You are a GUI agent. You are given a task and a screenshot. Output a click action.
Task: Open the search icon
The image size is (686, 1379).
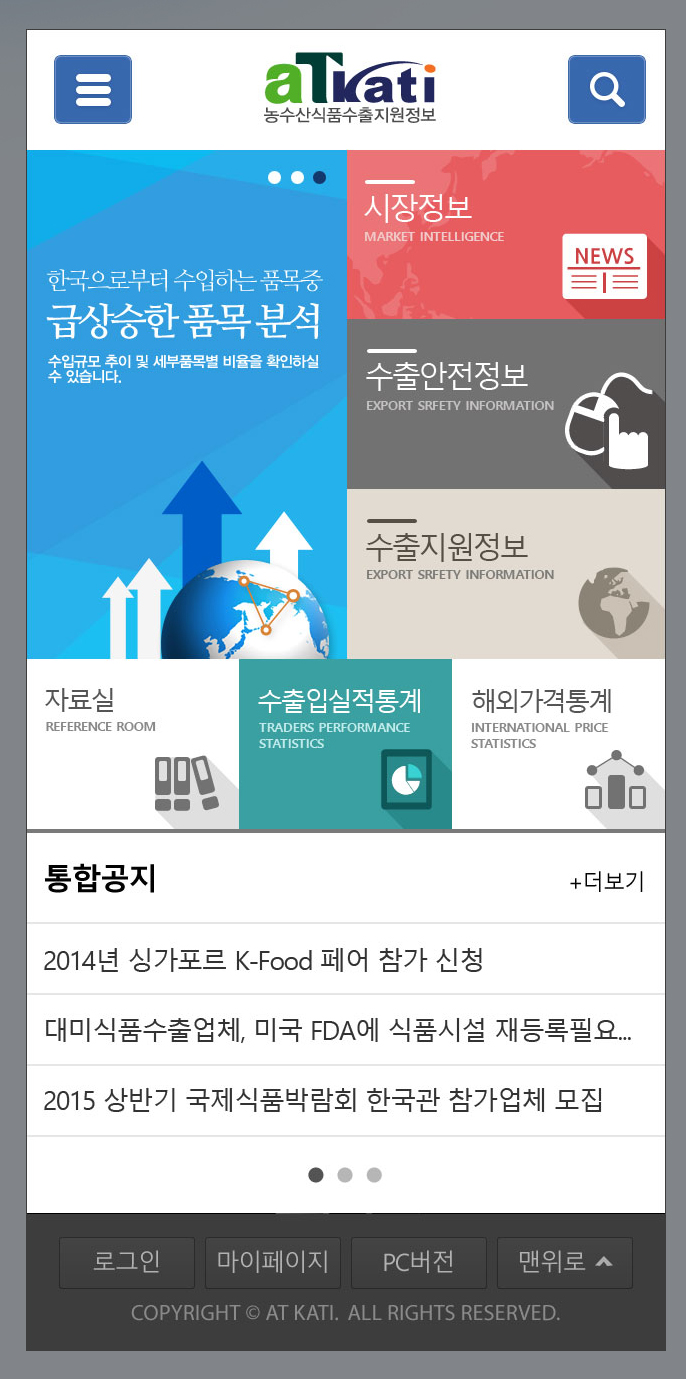click(x=606, y=90)
